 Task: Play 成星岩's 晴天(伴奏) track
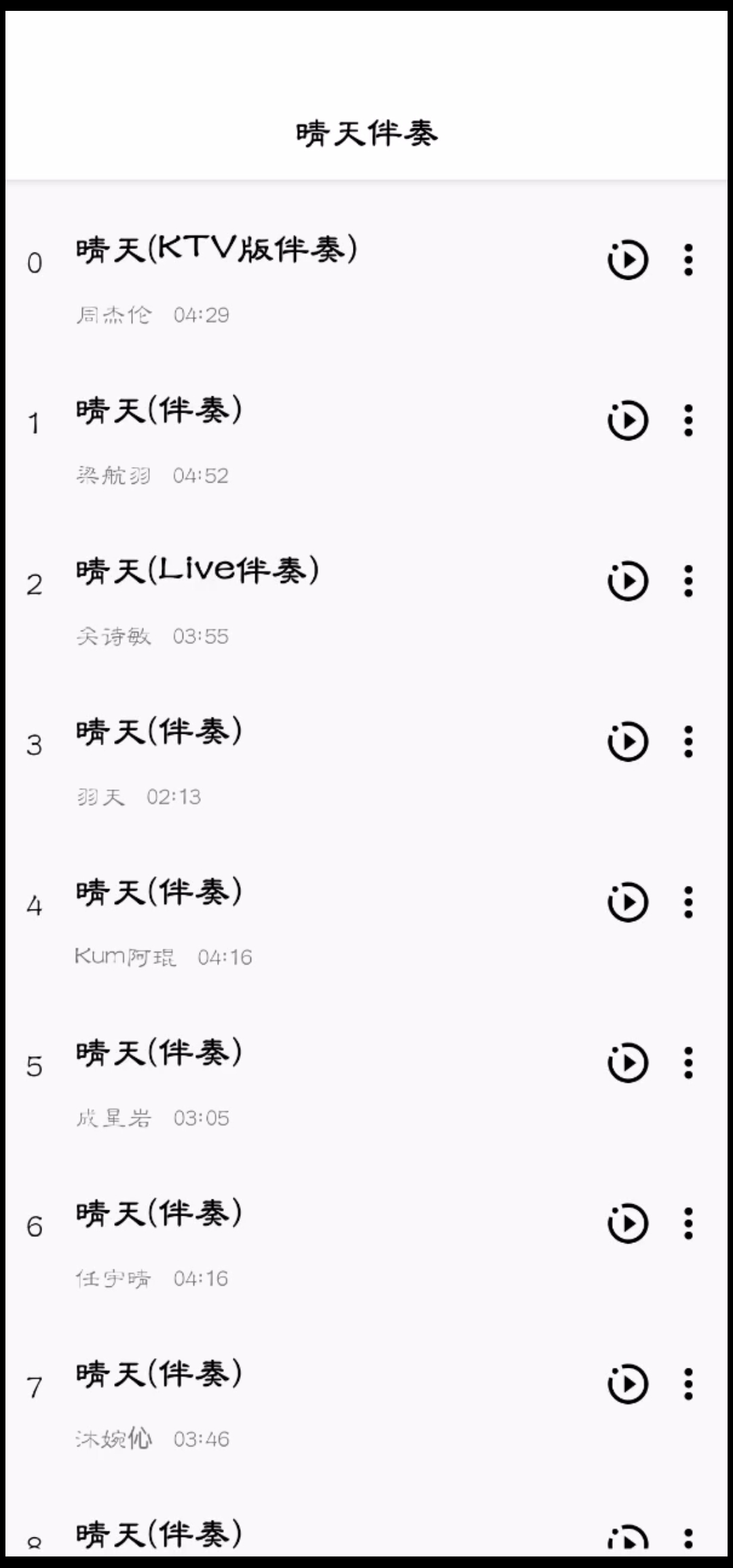(628, 1063)
